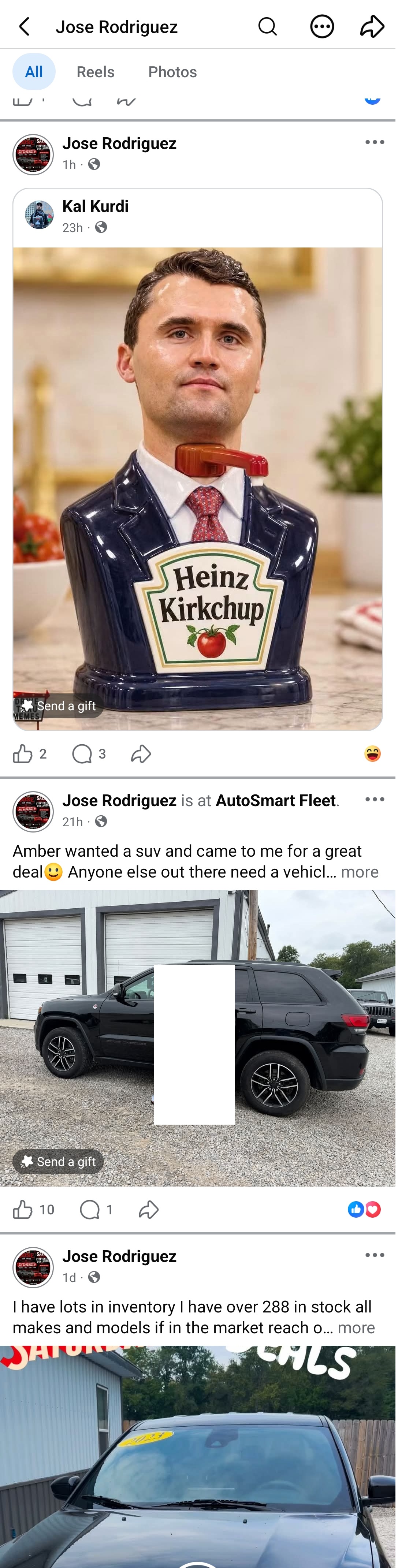
Task: Send a gift on the Jeep photo
Action: click(59, 1162)
